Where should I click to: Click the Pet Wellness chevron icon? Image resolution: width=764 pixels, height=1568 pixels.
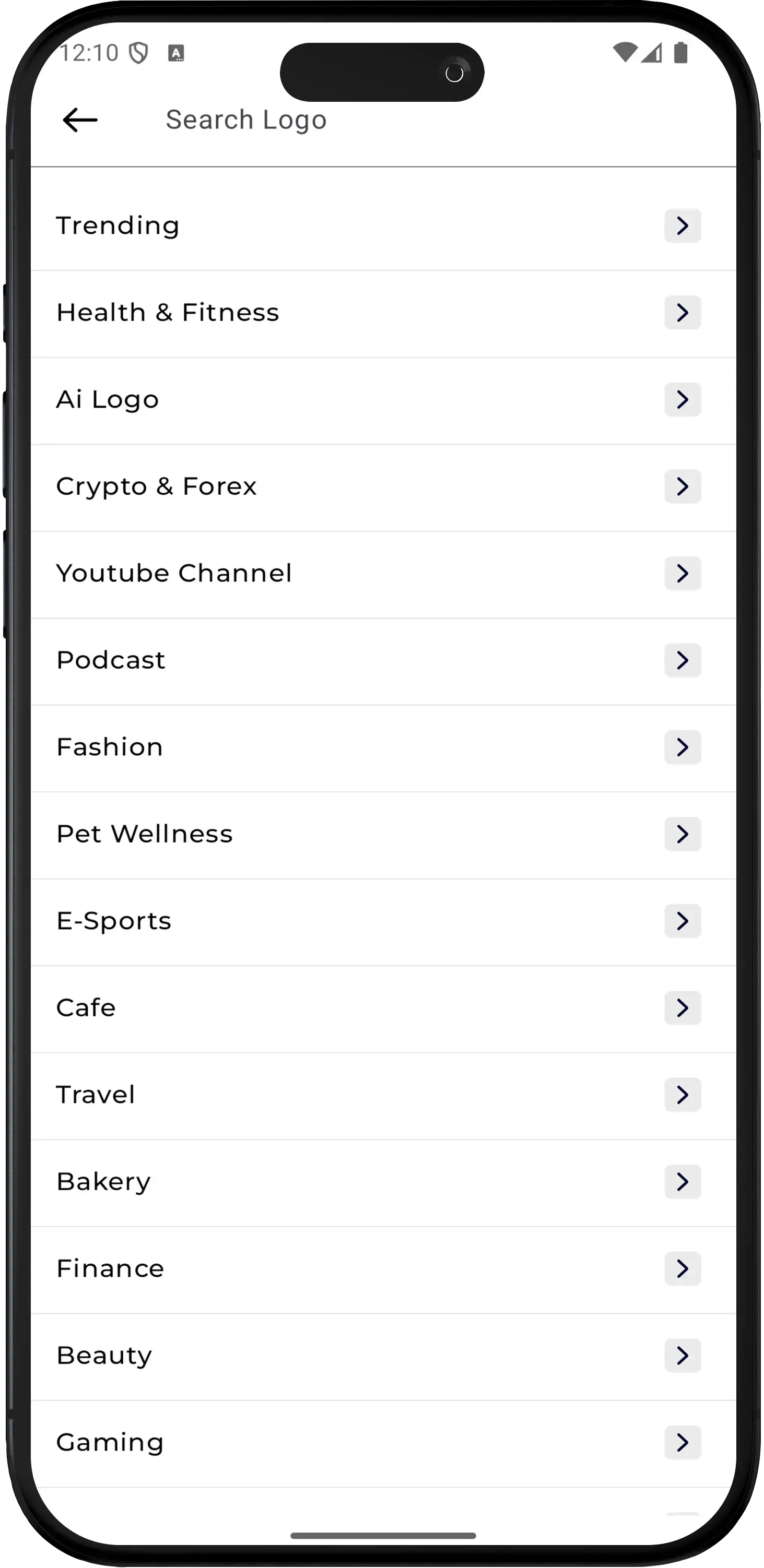(x=682, y=834)
